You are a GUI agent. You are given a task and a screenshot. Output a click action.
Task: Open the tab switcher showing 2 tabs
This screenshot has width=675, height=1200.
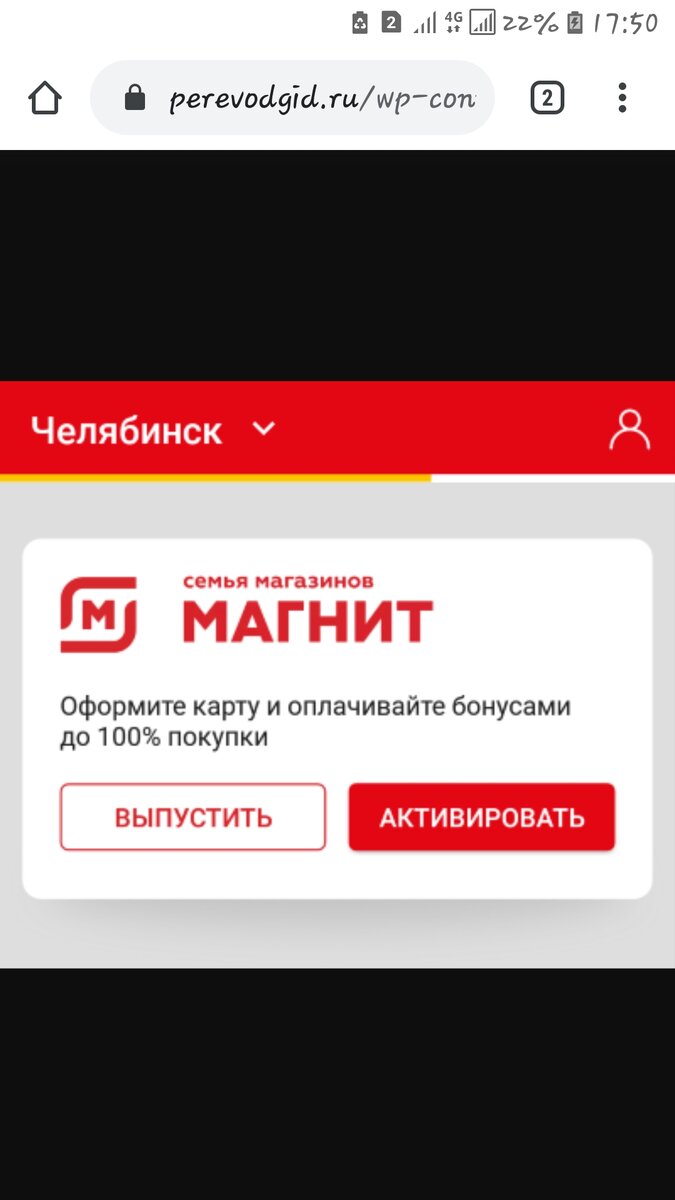[x=547, y=98]
